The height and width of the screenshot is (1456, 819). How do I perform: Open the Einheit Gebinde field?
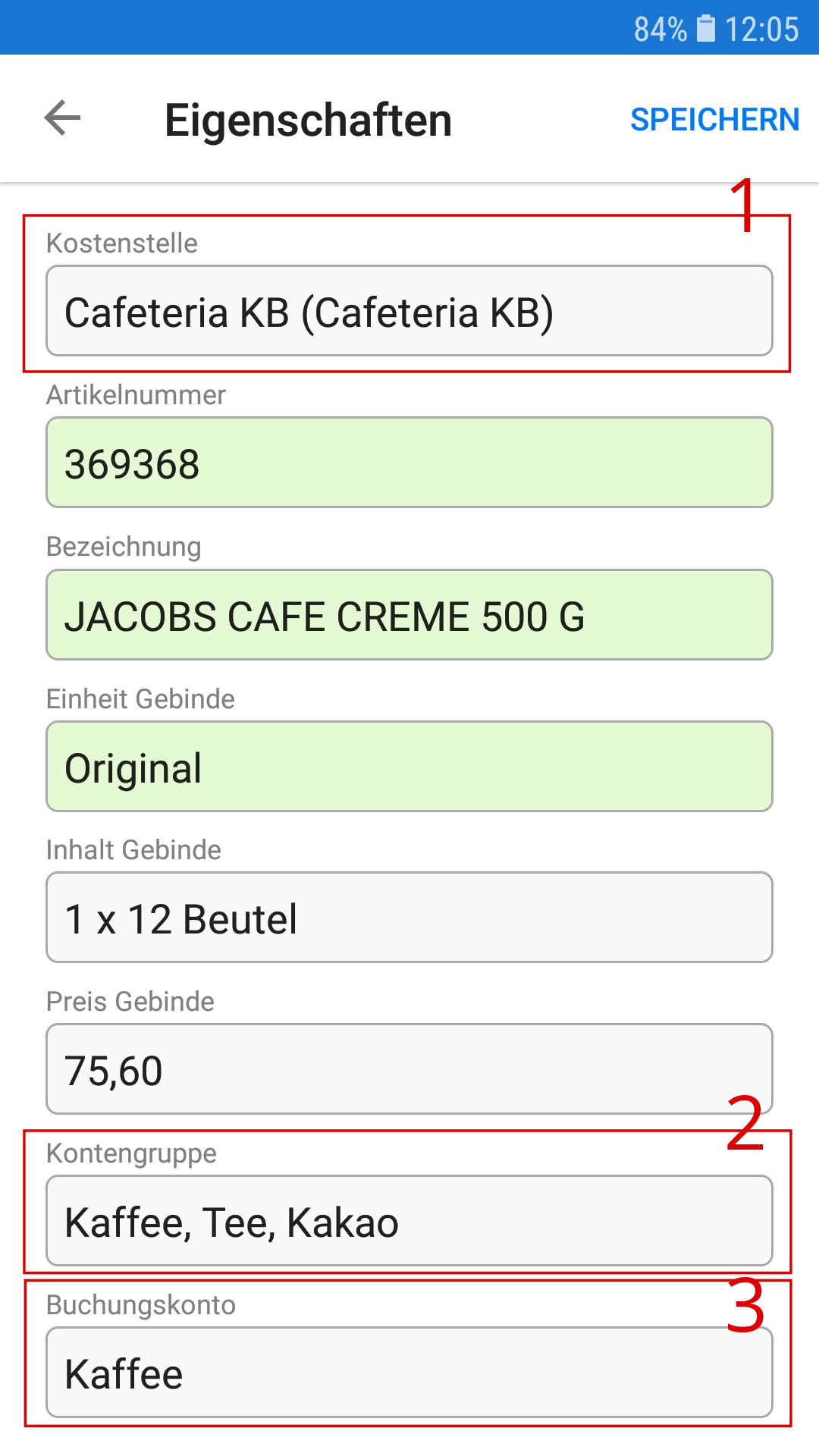[x=409, y=767]
